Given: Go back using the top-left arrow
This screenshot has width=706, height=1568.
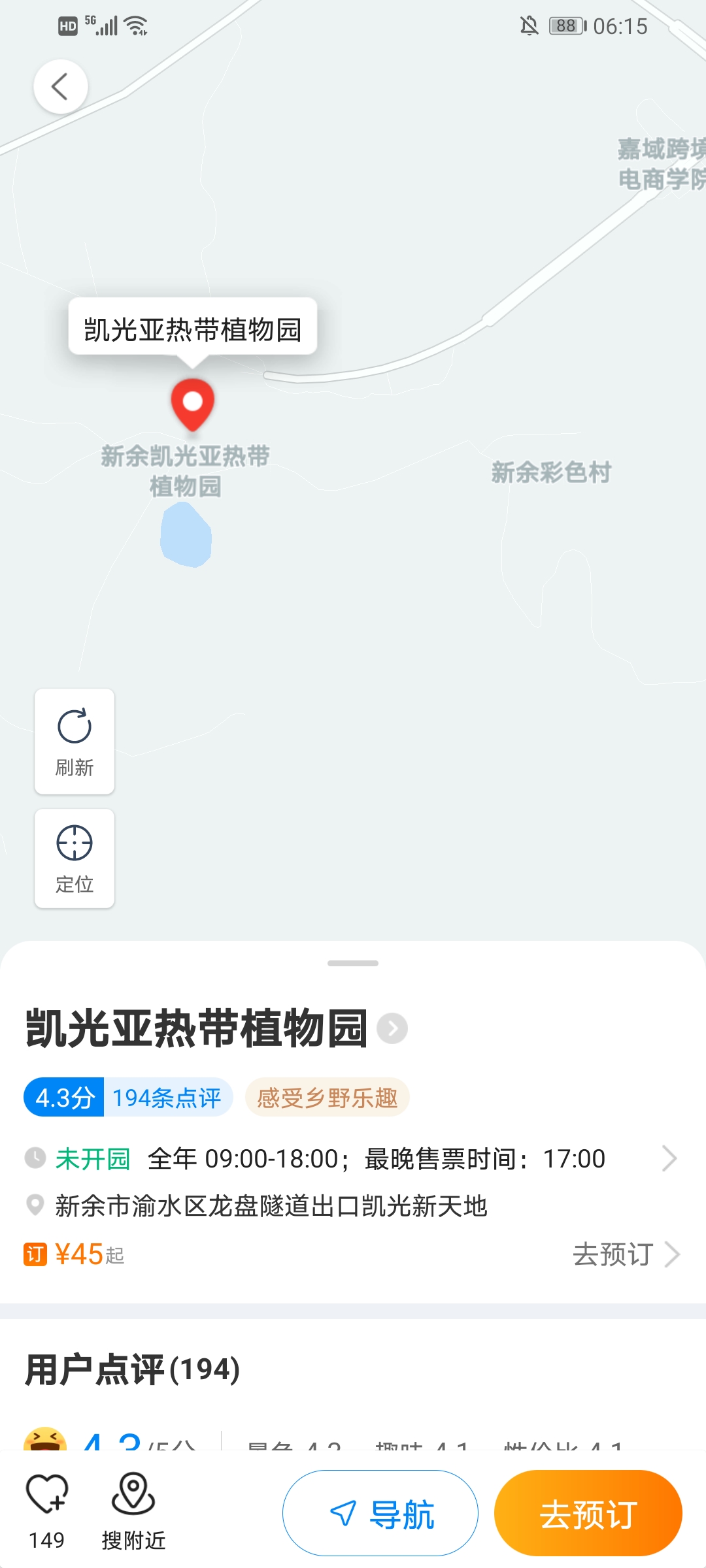Looking at the screenshot, I should coord(61,87).
